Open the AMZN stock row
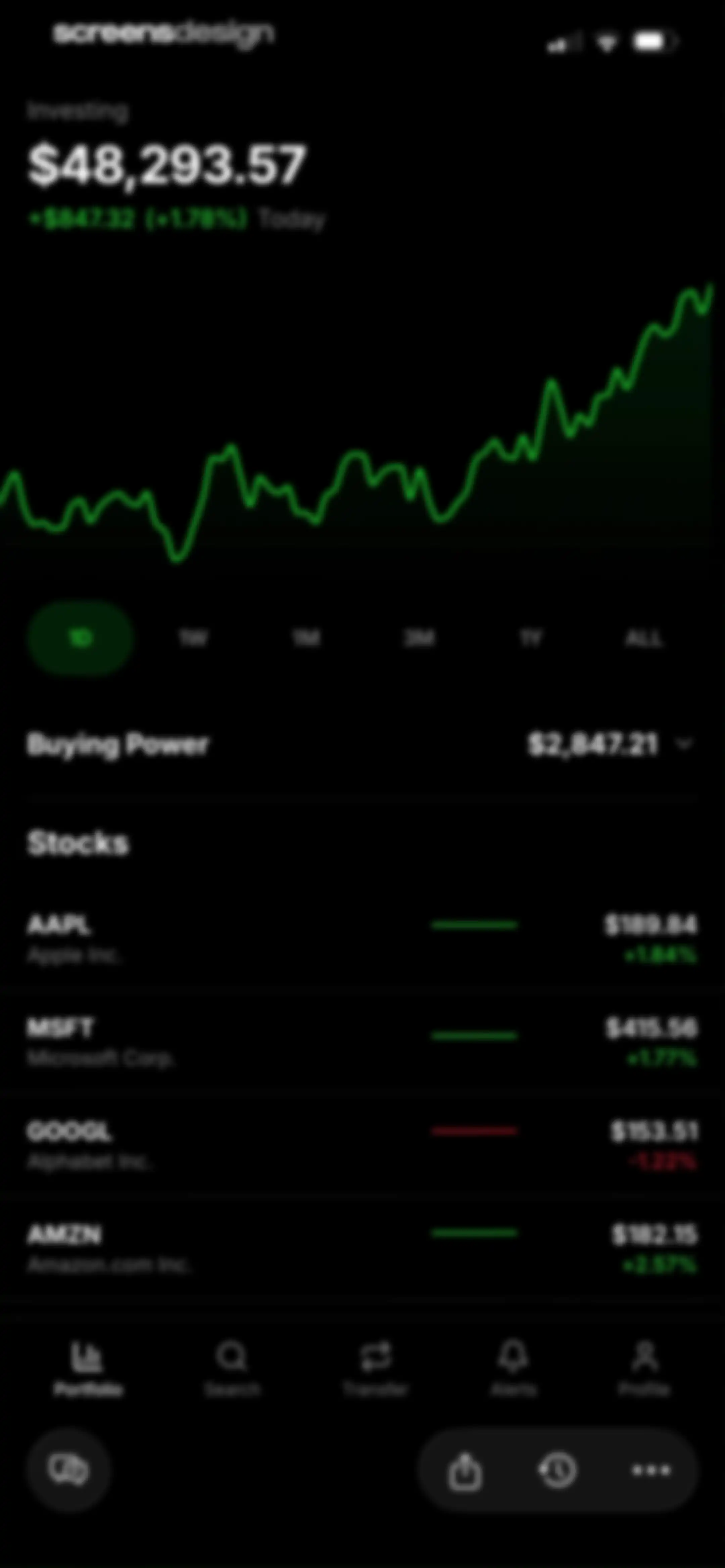The width and height of the screenshot is (725, 1568). coord(362,1249)
